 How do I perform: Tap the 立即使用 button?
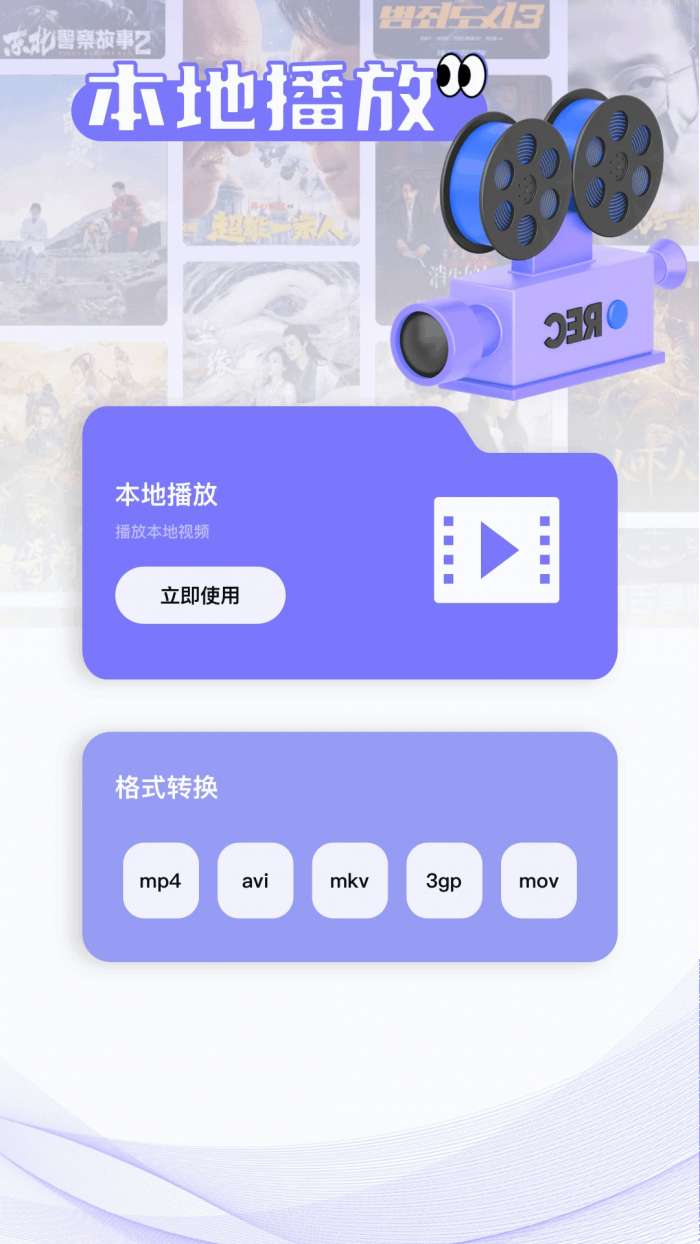click(x=200, y=596)
